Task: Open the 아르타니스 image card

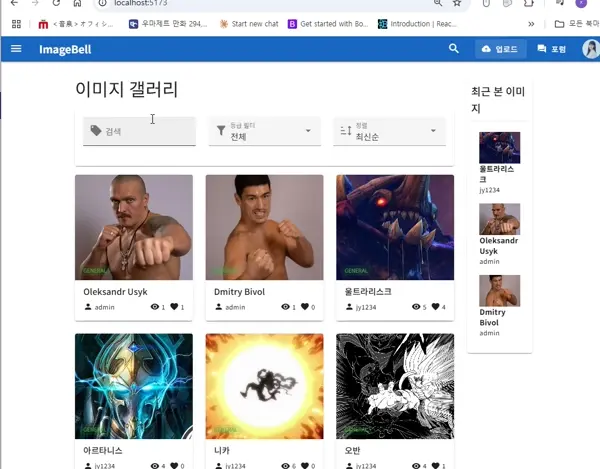Action: pyautogui.click(x=134, y=386)
